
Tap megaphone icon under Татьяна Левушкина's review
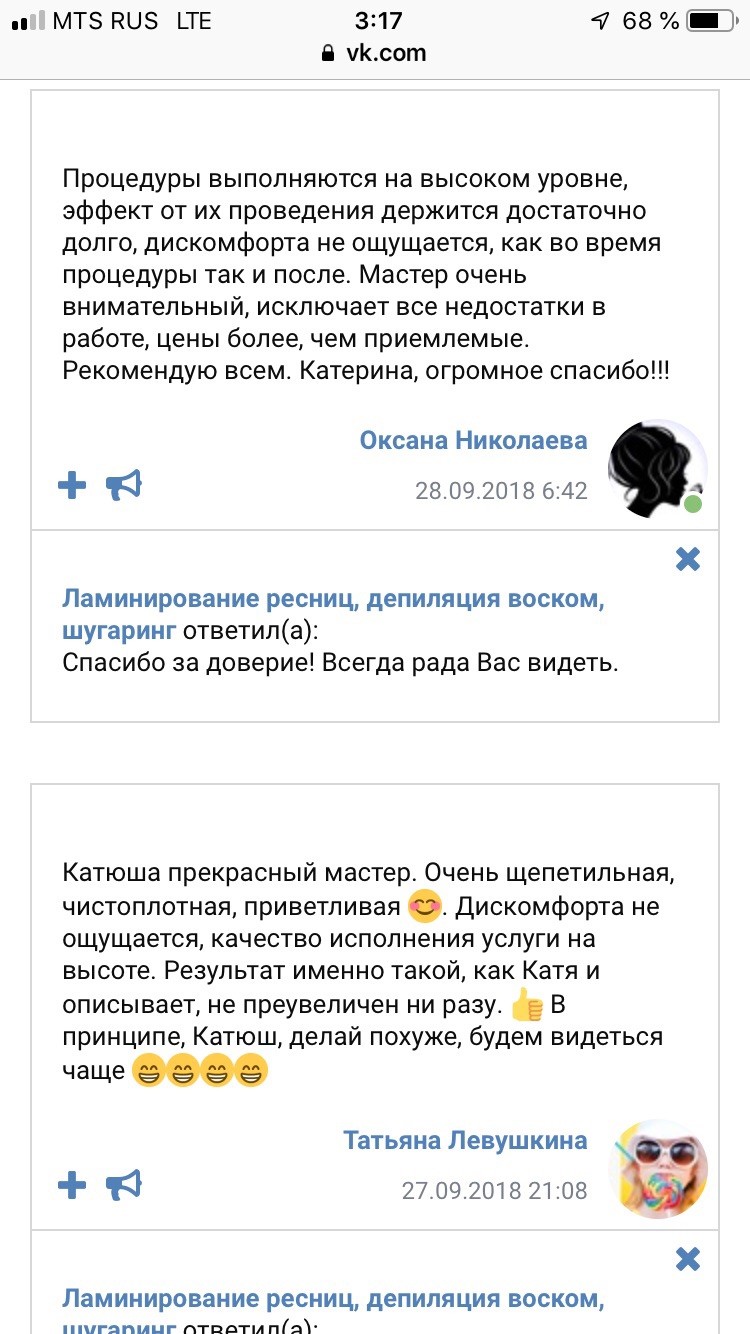pyautogui.click(x=124, y=1185)
